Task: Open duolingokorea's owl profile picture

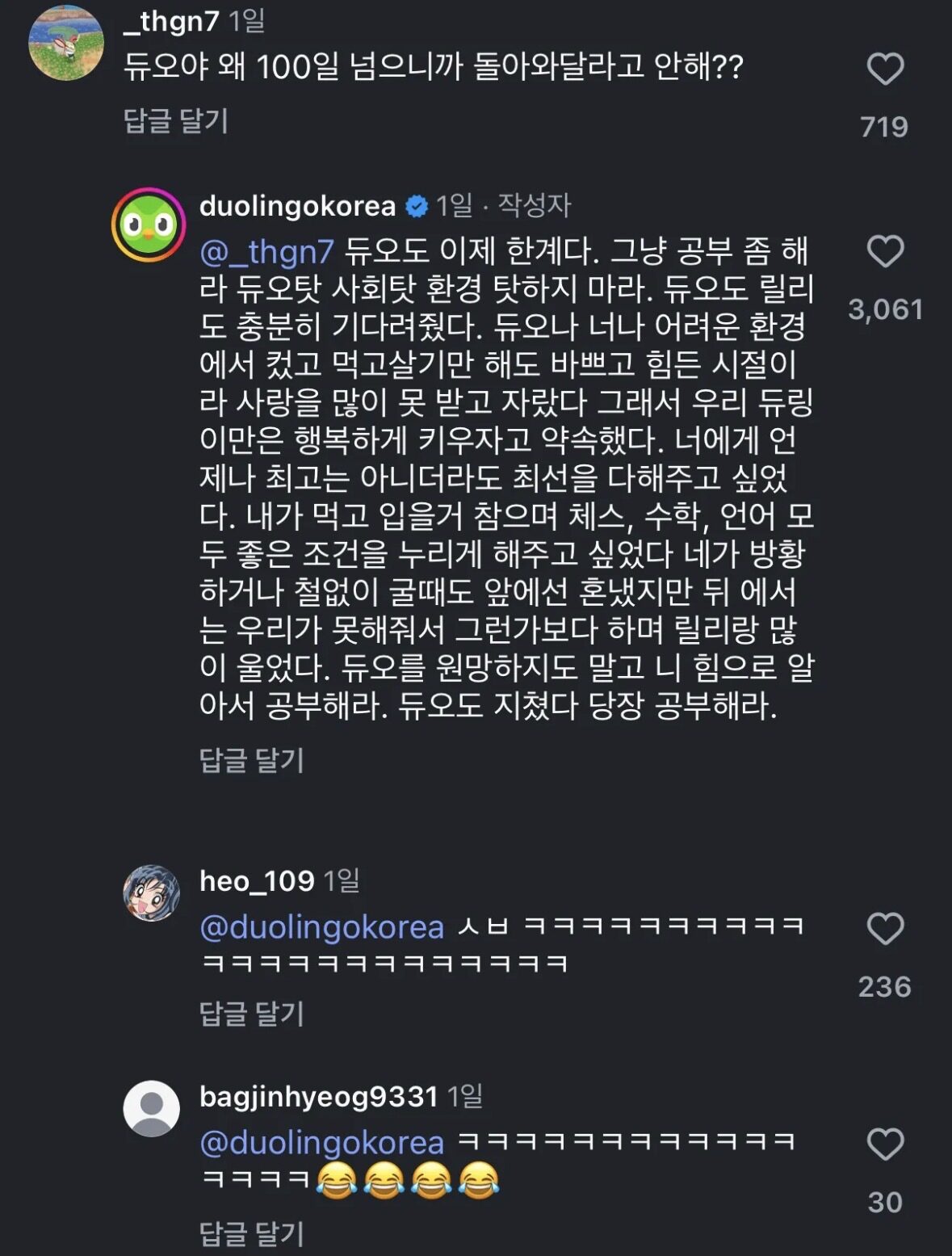Action: tap(149, 225)
